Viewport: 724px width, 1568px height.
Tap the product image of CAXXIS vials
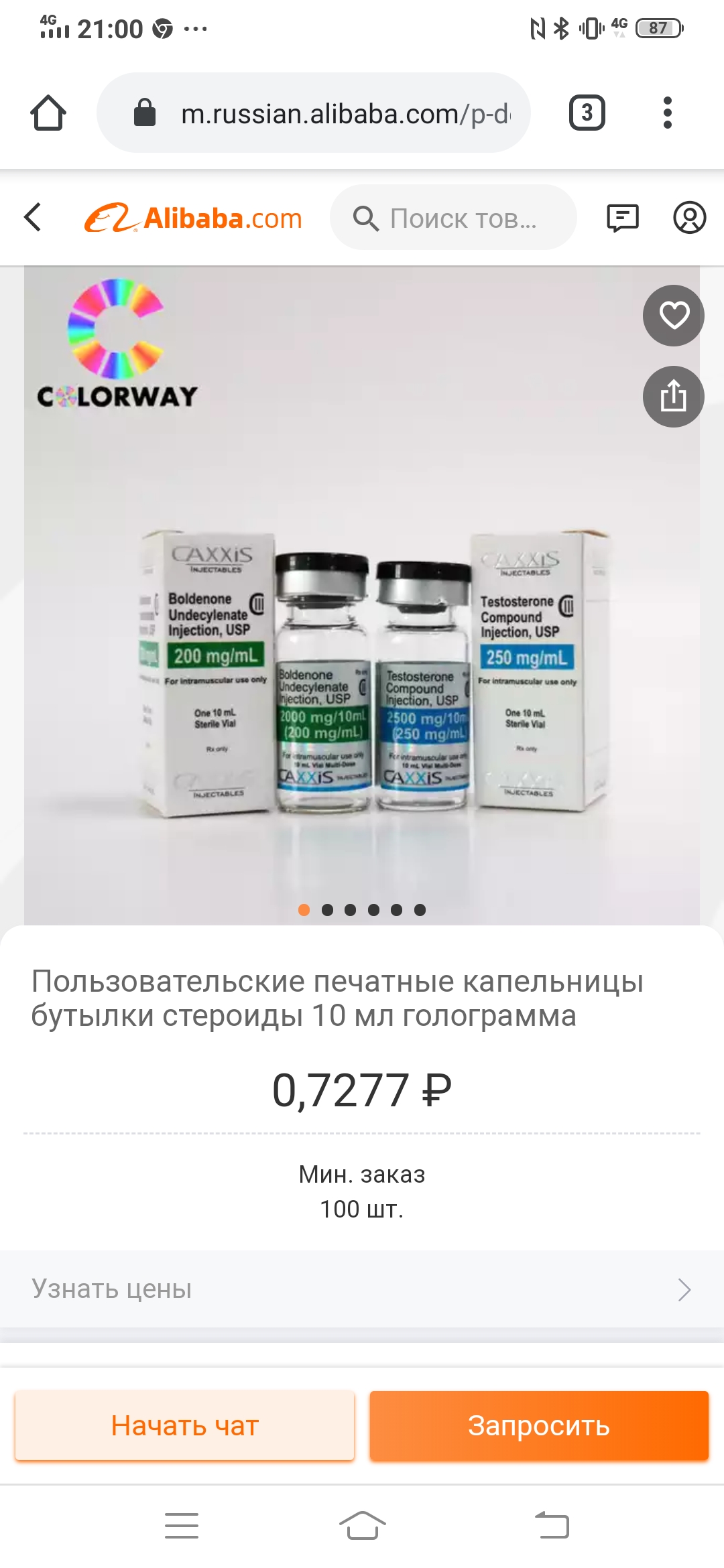[x=362, y=670]
